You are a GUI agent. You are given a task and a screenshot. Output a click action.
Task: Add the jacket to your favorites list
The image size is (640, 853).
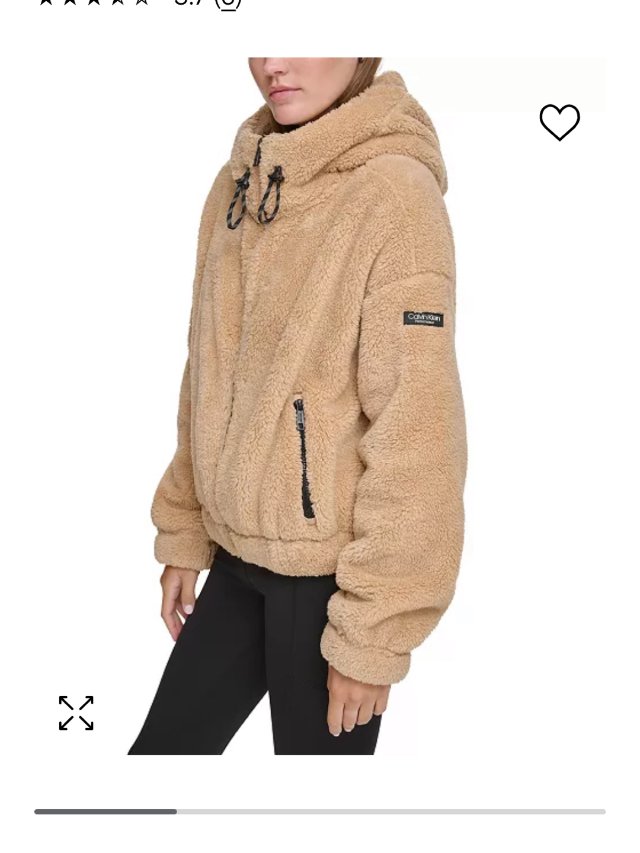pos(559,123)
